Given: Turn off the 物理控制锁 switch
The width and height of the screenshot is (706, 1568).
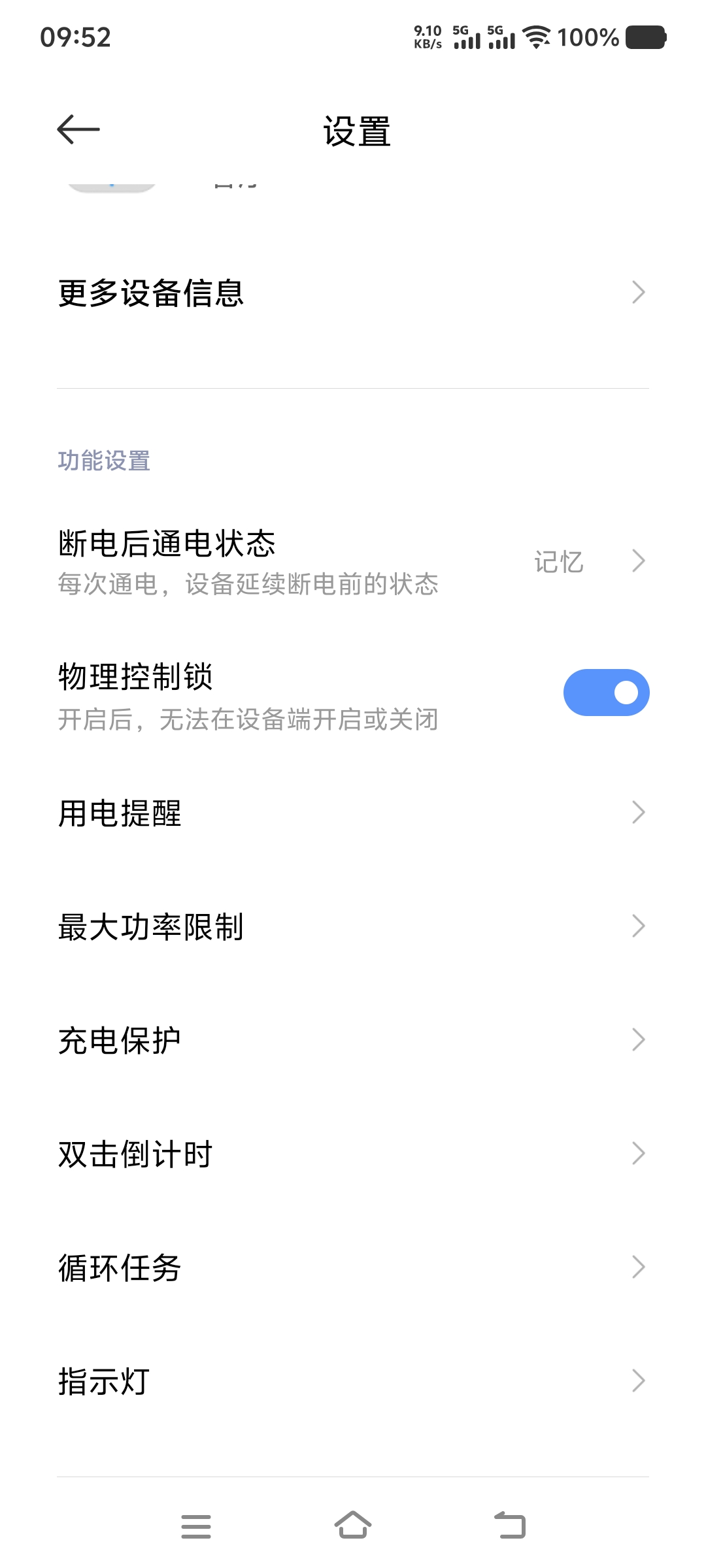Looking at the screenshot, I should tap(606, 693).
